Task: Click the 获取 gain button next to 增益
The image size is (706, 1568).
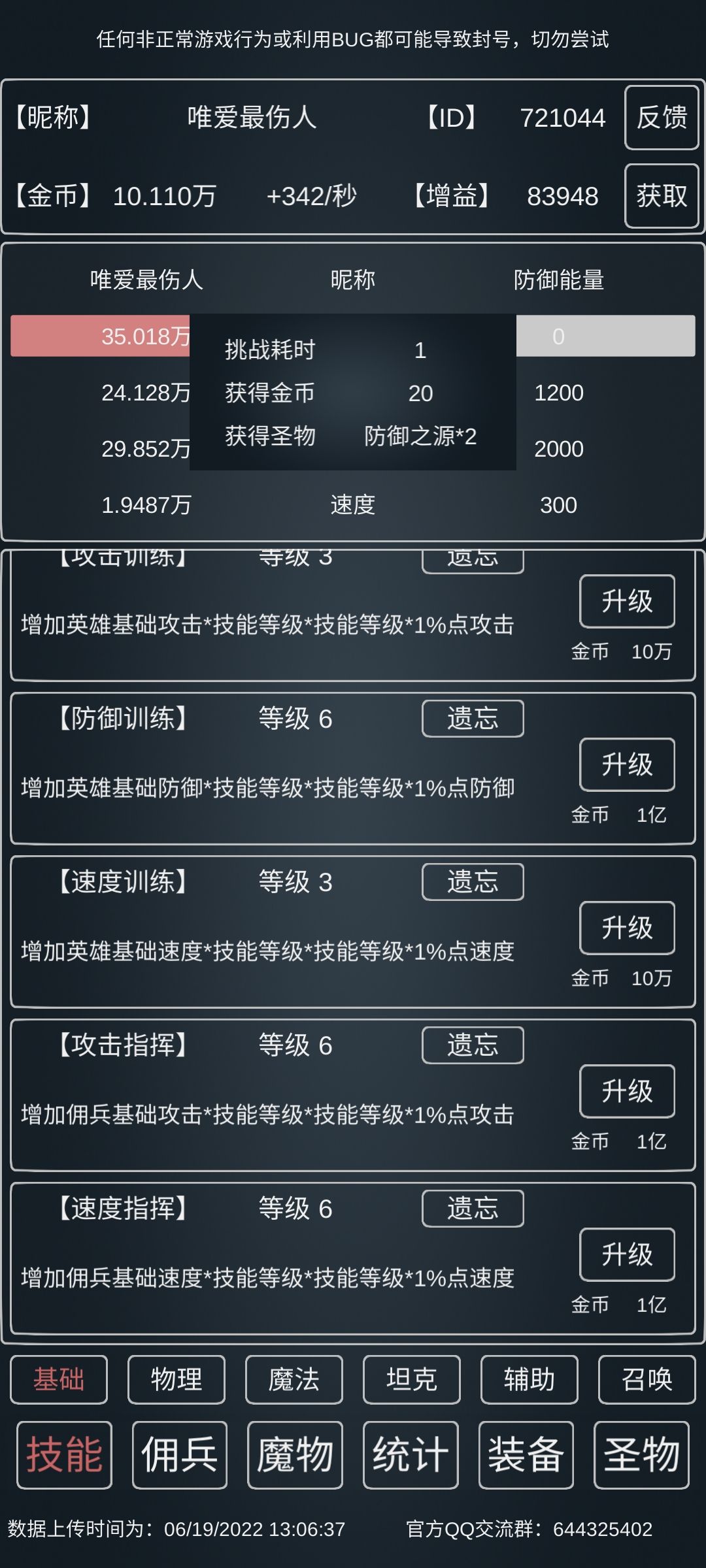Action: point(661,197)
